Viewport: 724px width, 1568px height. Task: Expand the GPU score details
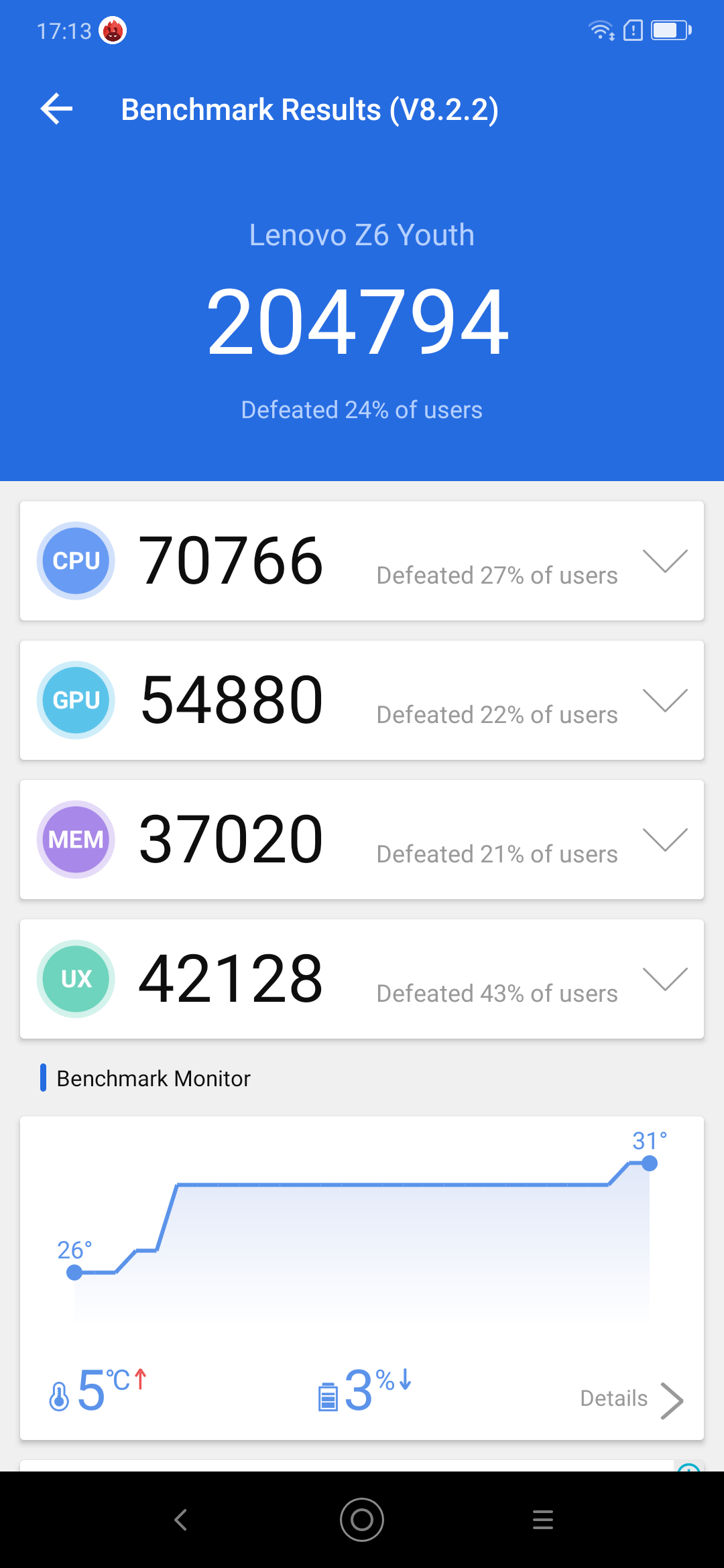point(665,700)
